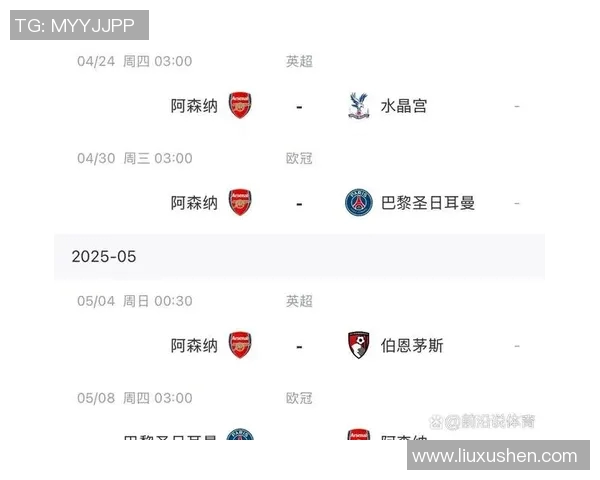The image size is (600, 480).
Task: Open the Arsenal vs Paris Saint-Germain match on 04/30
Action: point(299,203)
